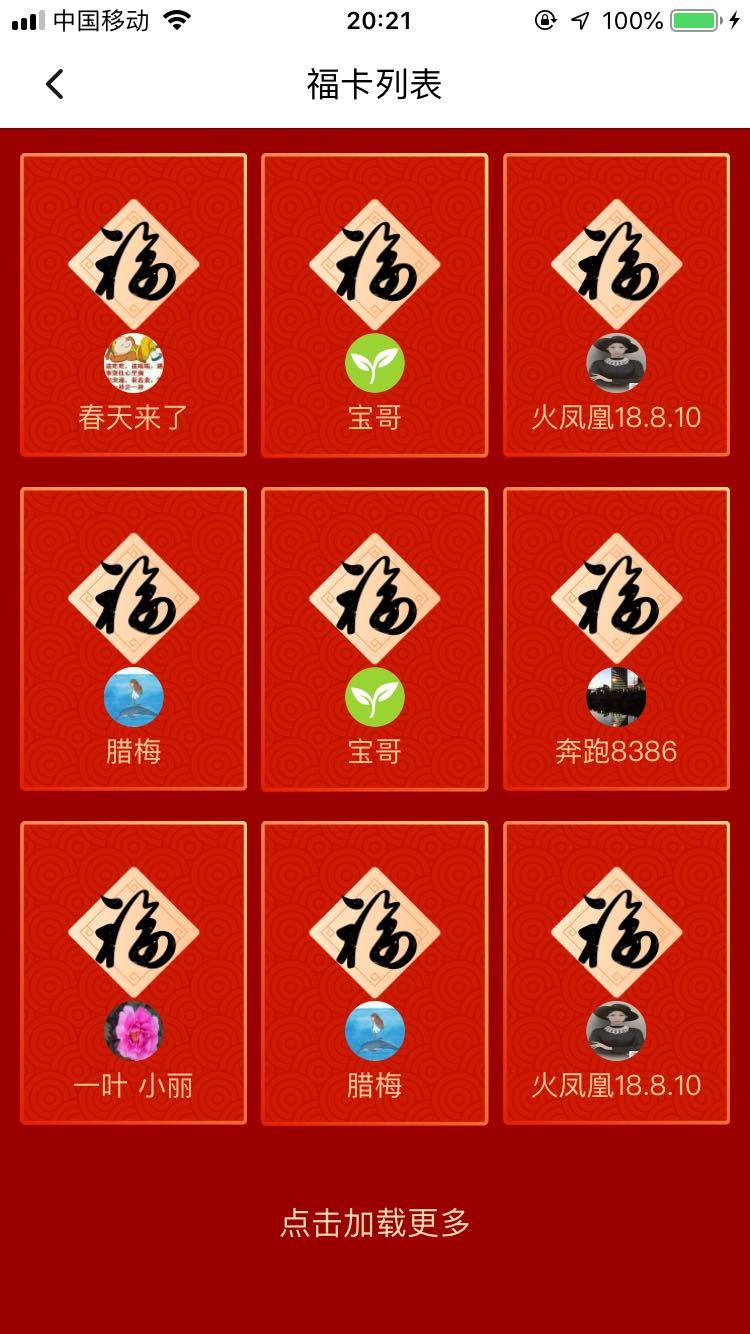Open the 福 card from 春天来了
The width and height of the screenshot is (750, 1334).
tap(133, 304)
